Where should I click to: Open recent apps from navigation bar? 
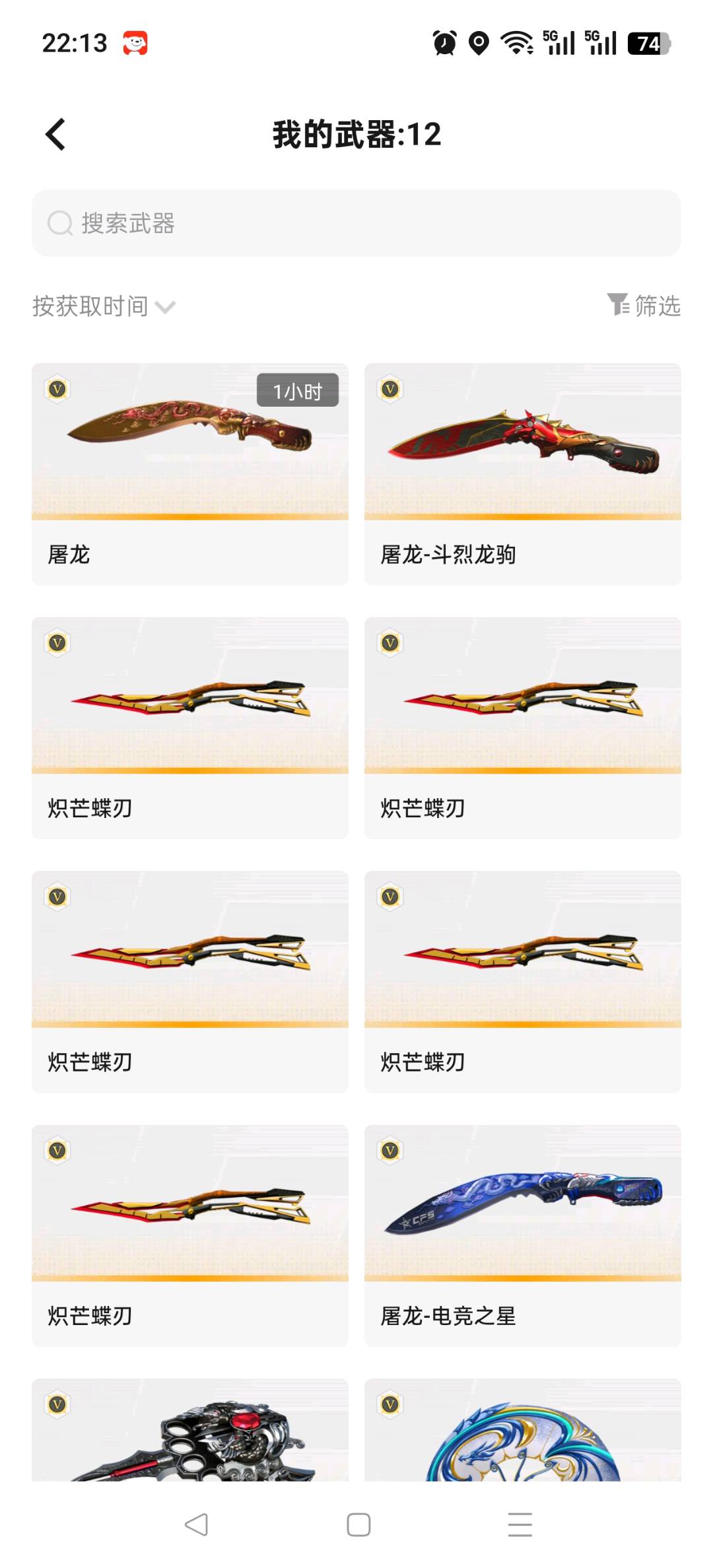520,1525
